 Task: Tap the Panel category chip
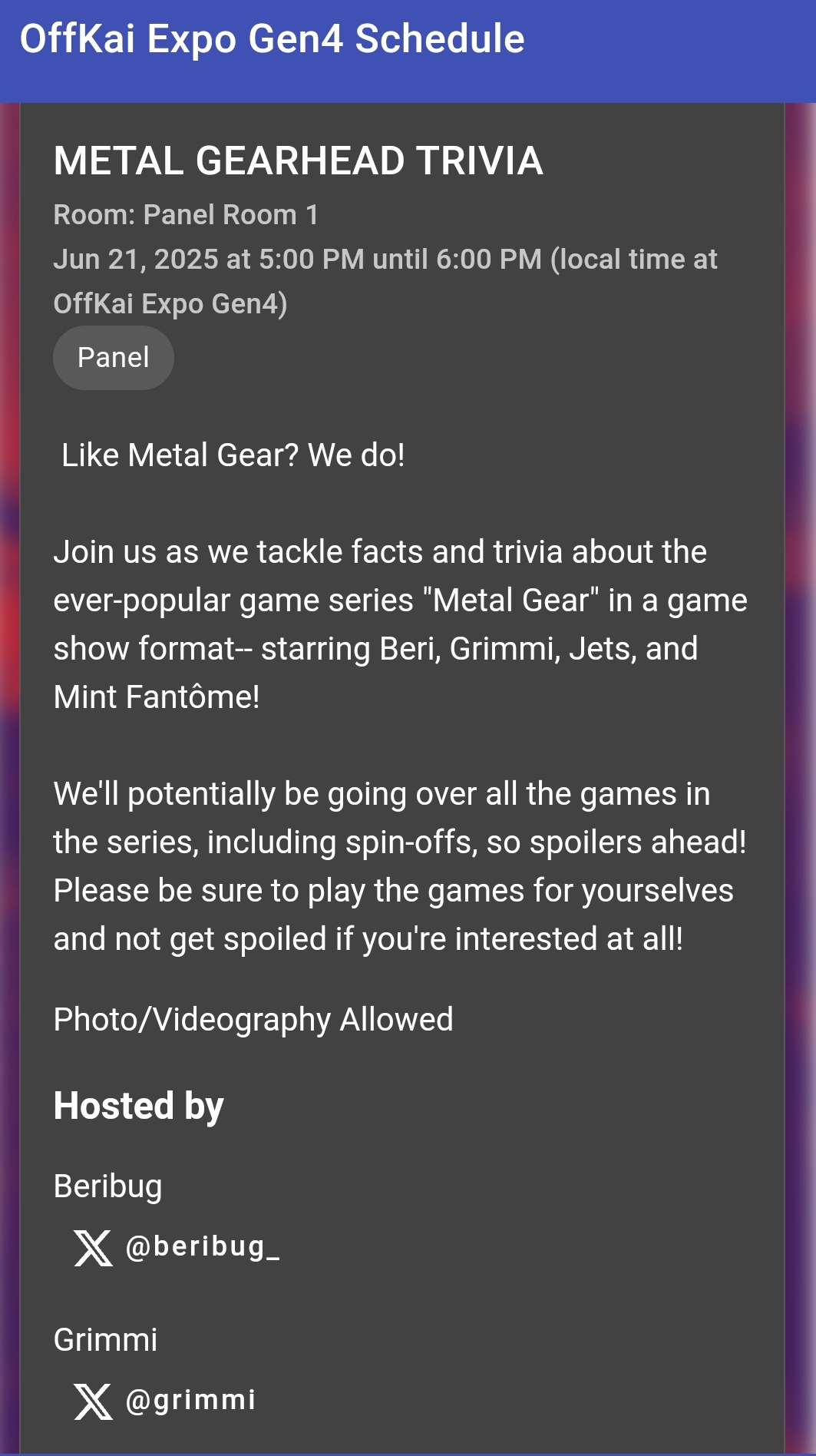(114, 358)
